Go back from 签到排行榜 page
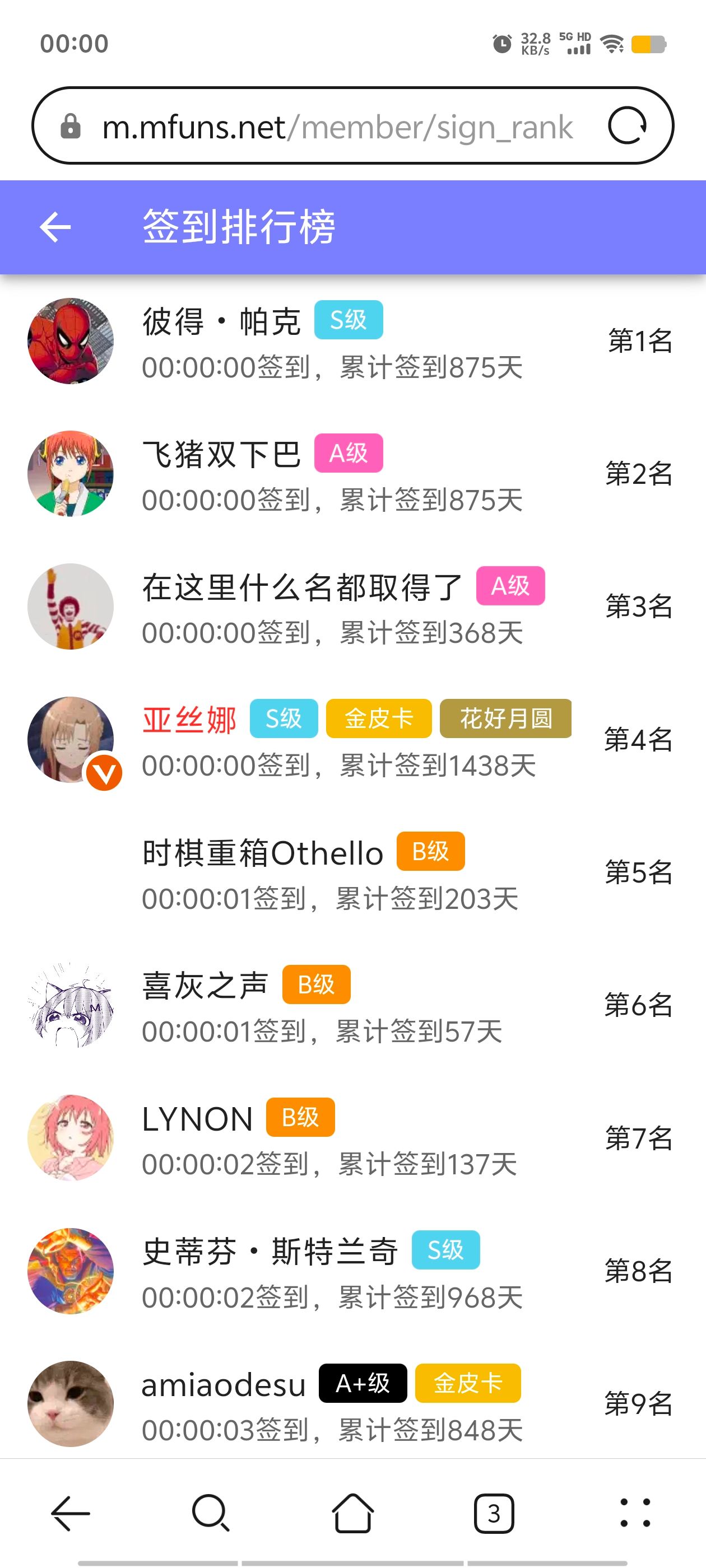 click(x=55, y=227)
